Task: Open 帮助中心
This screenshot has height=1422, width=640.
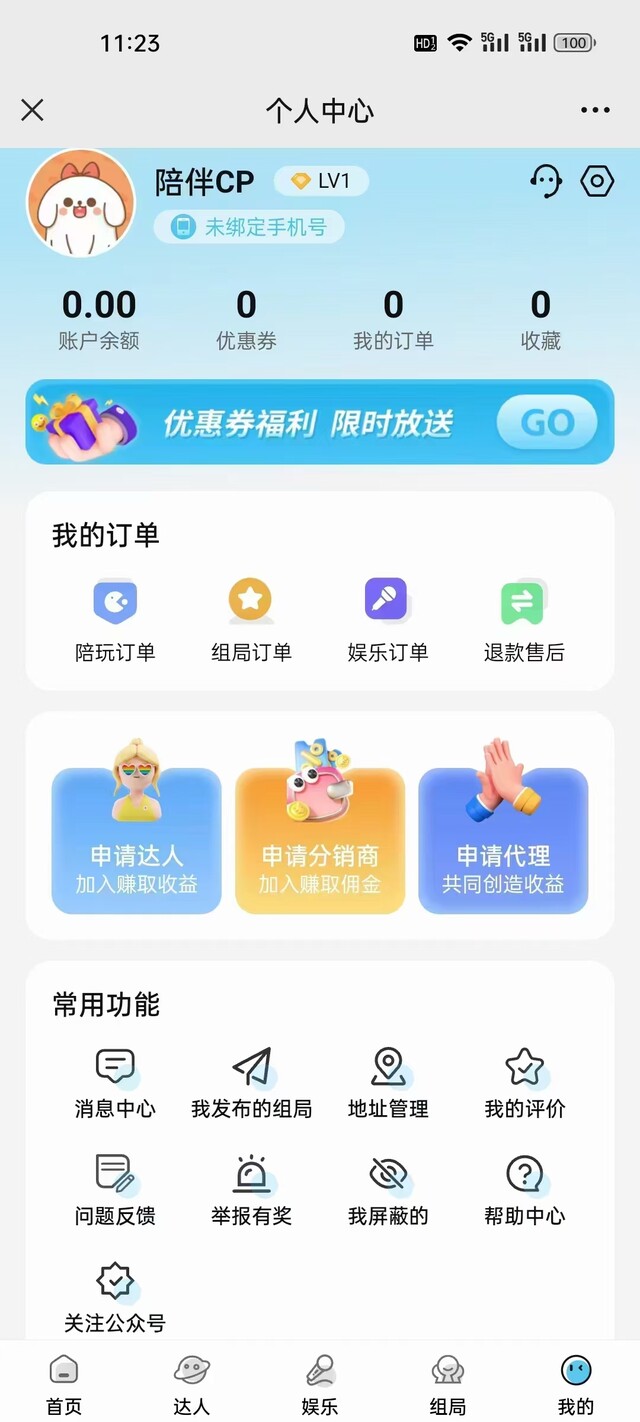Action: click(x=524, y=1189)
